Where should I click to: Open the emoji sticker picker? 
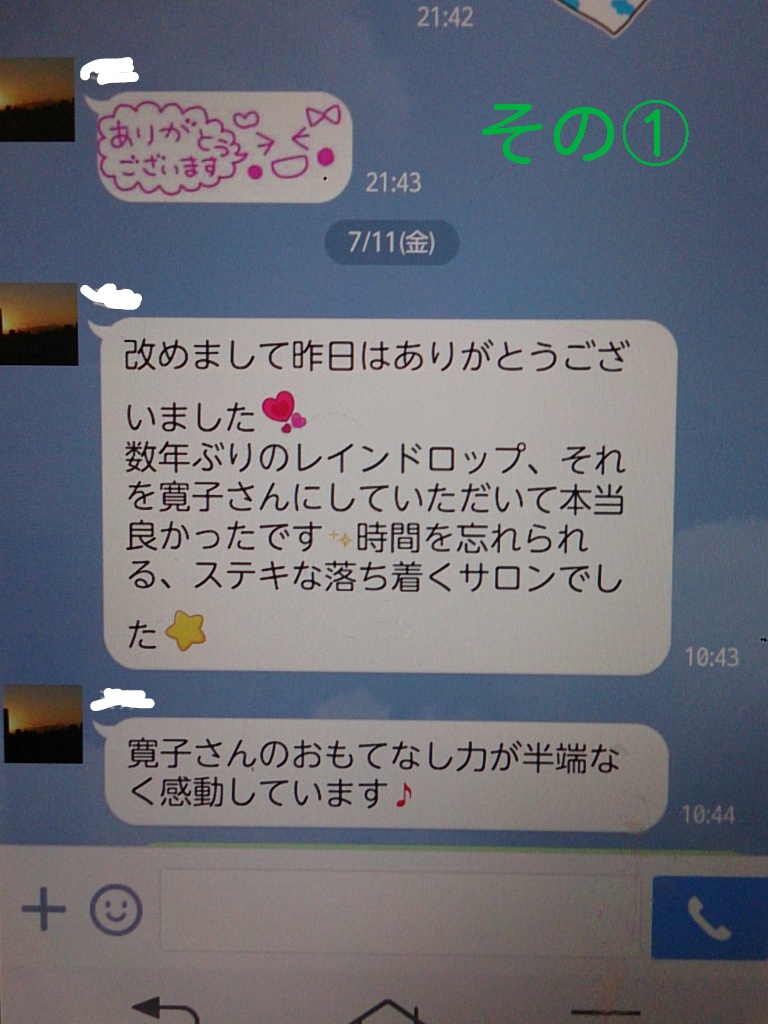[116, 910]
